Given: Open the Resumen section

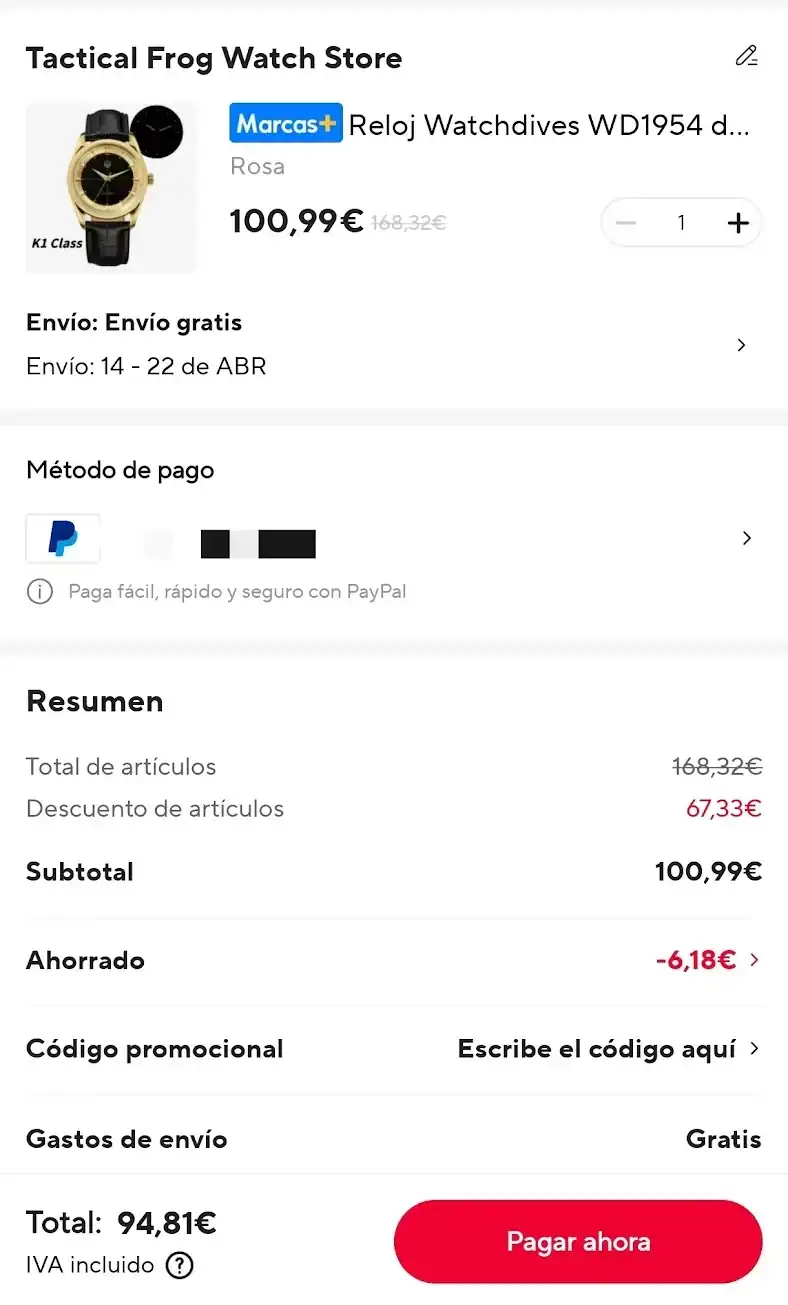Looking at the screenshot, I should 94,701.
